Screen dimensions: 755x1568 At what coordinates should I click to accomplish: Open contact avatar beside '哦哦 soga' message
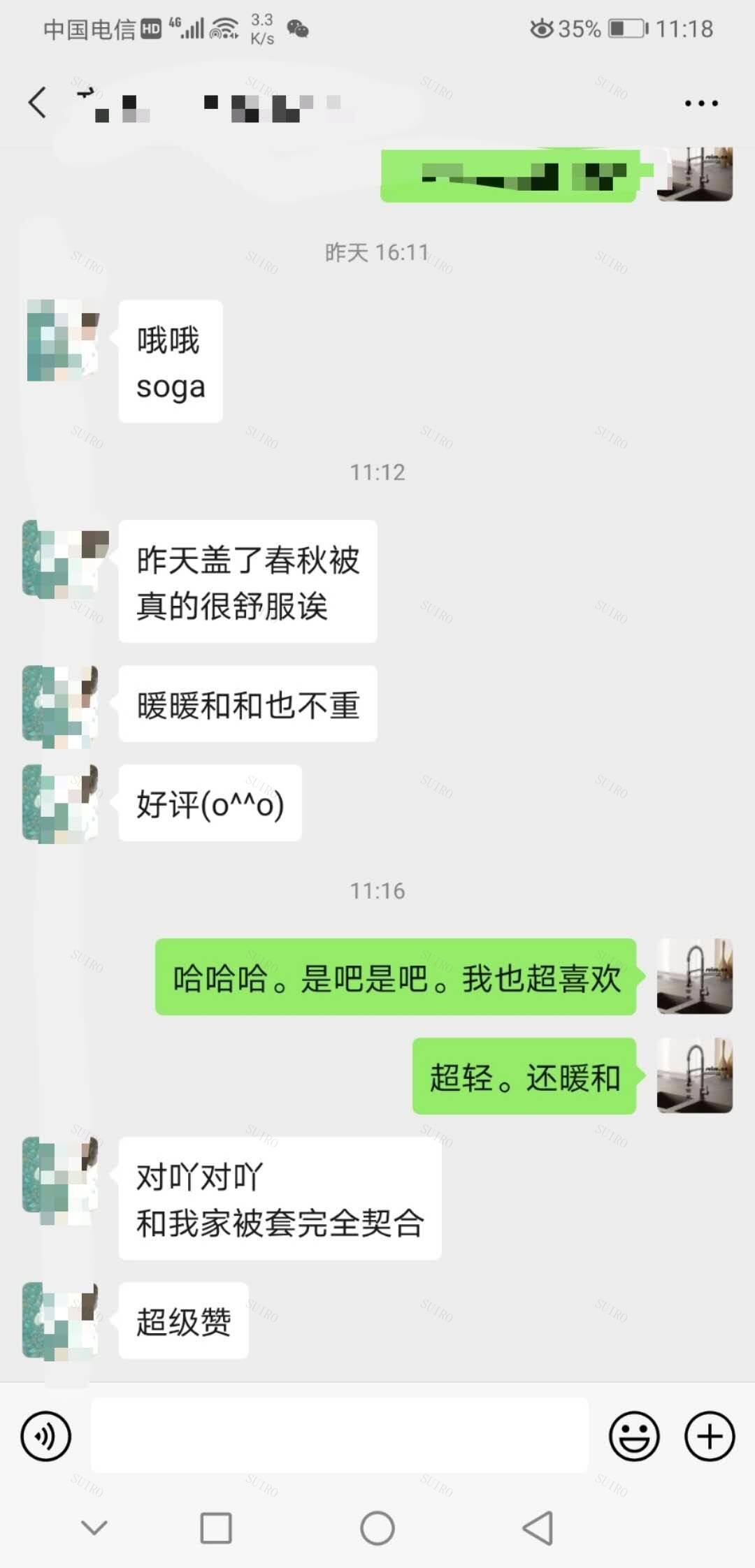[62, 340]
